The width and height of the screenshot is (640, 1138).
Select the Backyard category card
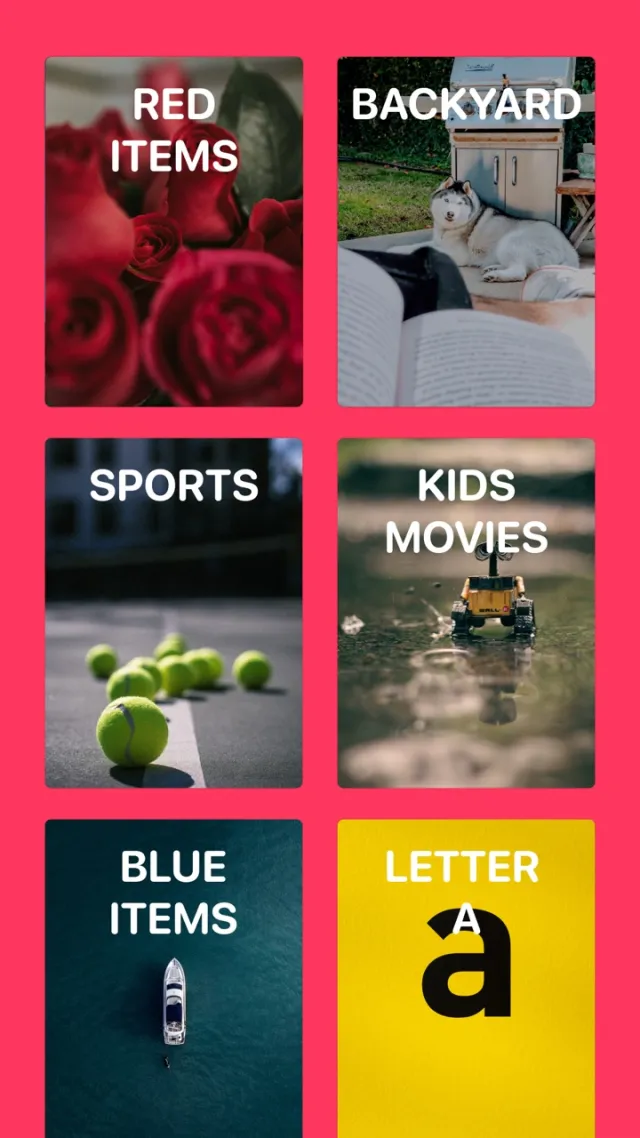coord(466,232)
